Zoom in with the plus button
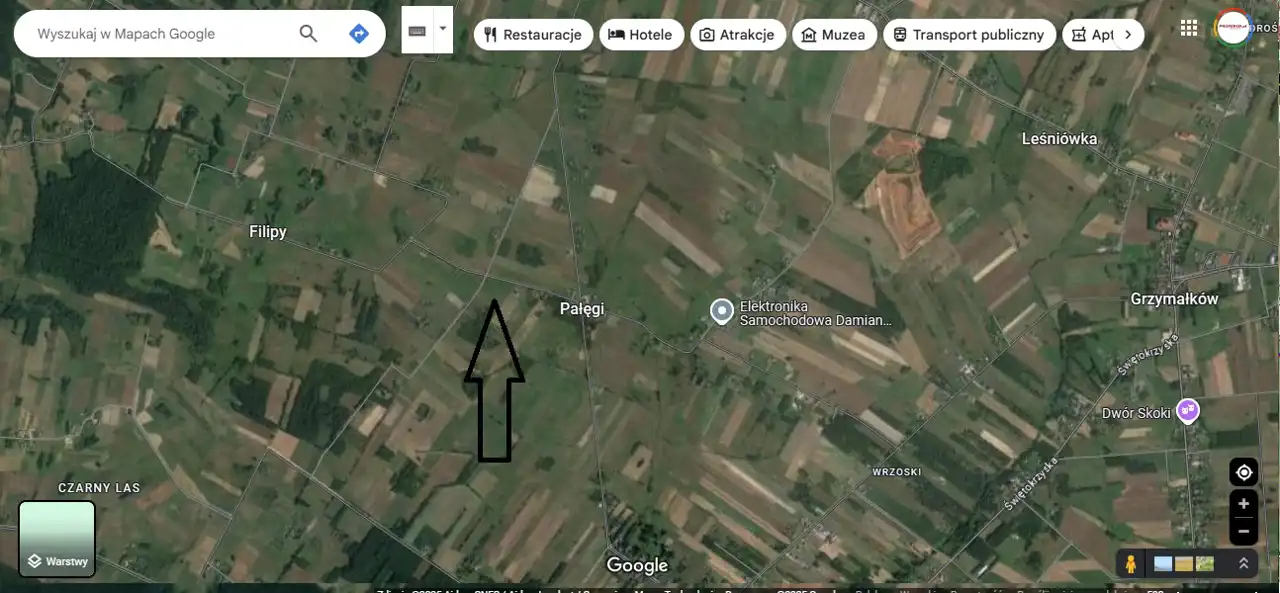 coord(1243,504)
